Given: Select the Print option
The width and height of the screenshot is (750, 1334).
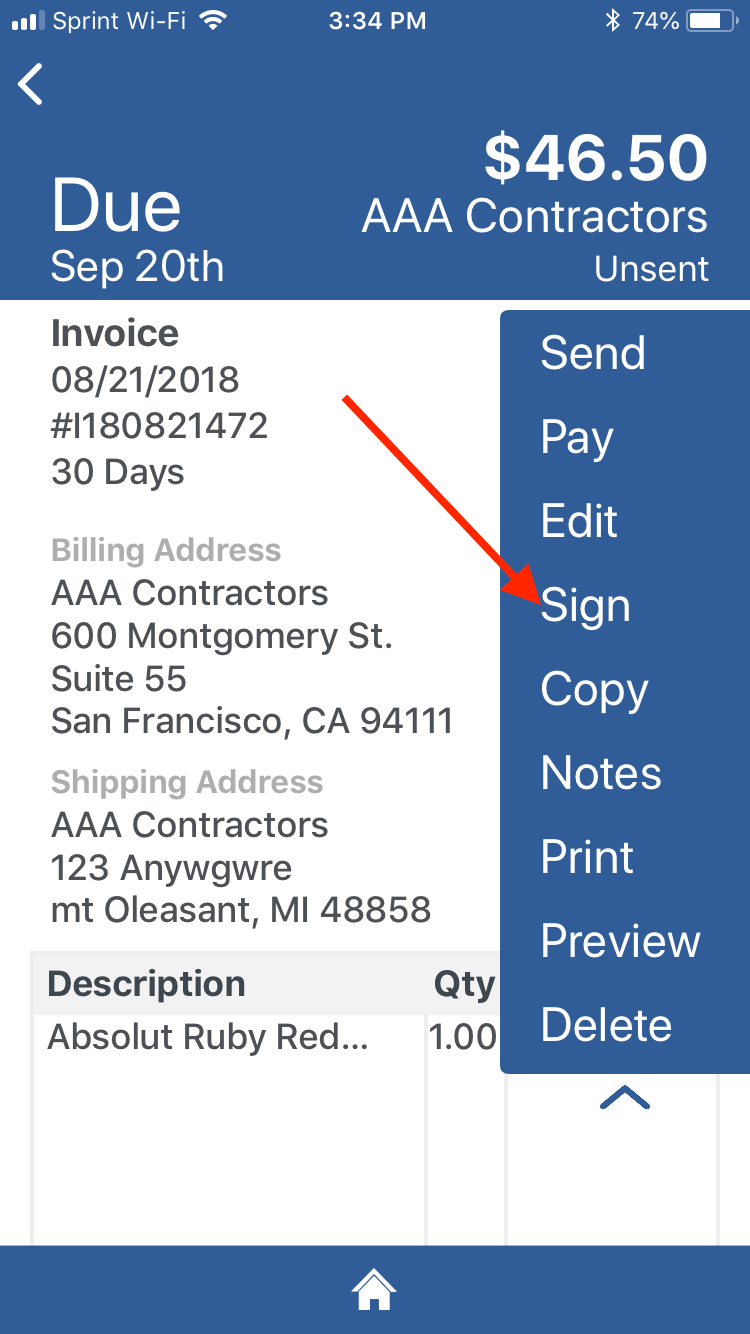Looking at the screenshot, I should point(587,857).
